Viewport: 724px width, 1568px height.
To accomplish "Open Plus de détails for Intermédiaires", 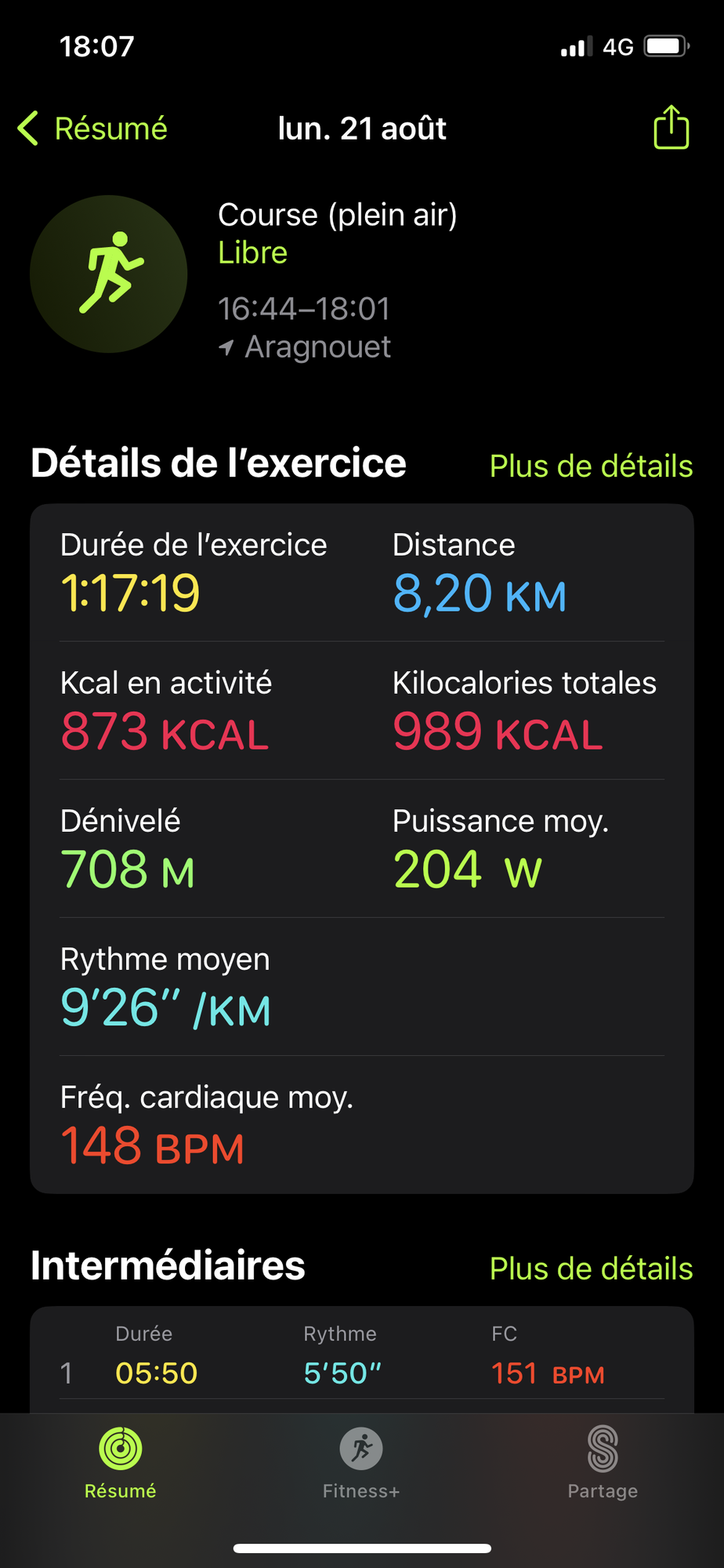I will 591,1269.
